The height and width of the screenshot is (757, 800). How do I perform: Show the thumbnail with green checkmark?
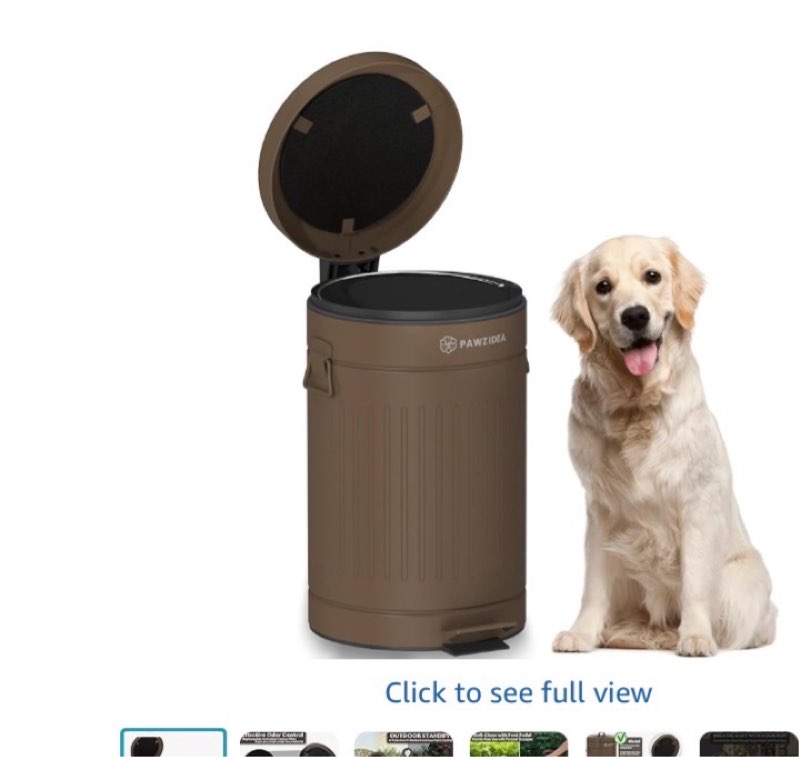tap(633, 744)
